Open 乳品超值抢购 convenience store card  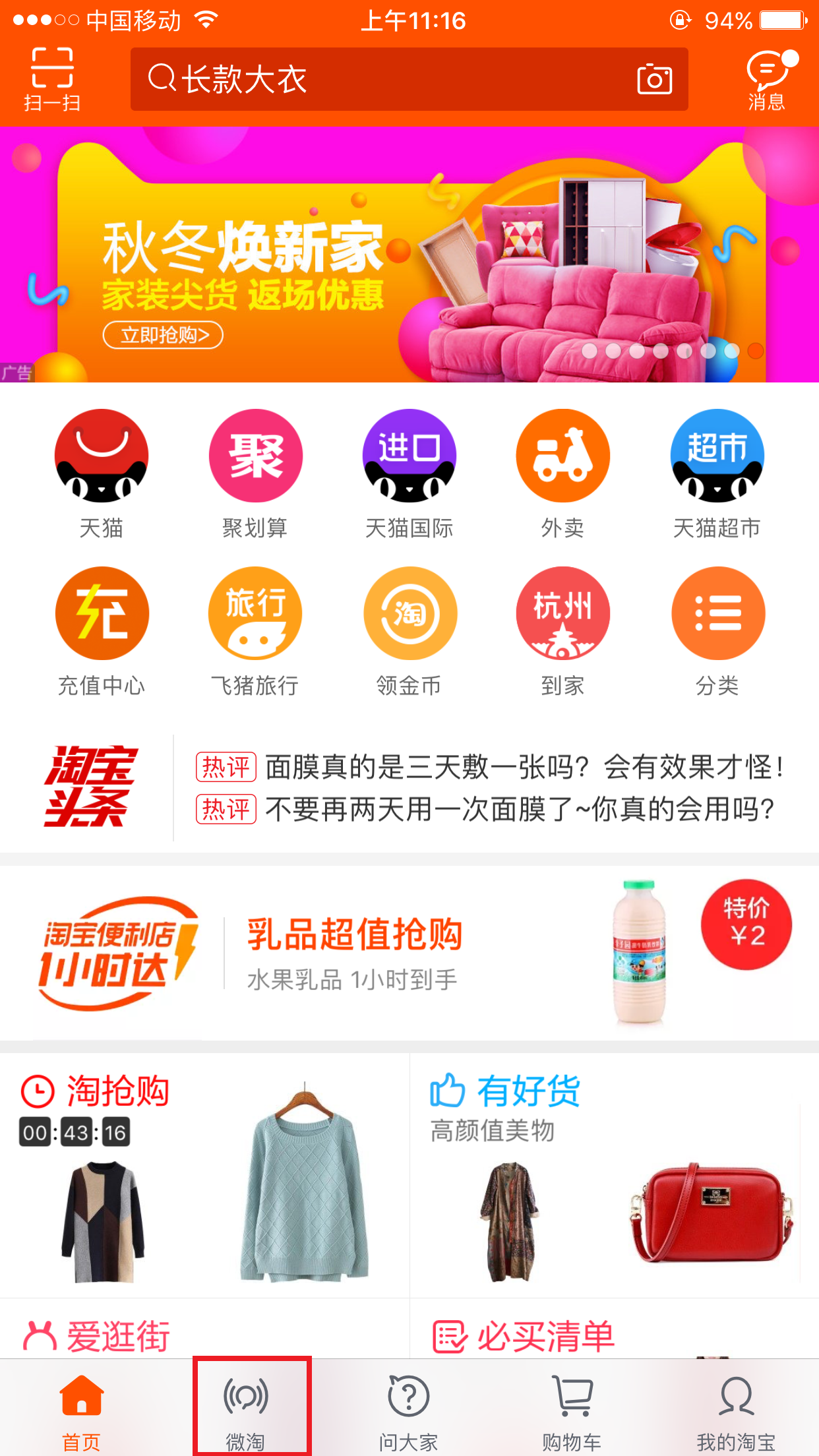tap(409, 953)
